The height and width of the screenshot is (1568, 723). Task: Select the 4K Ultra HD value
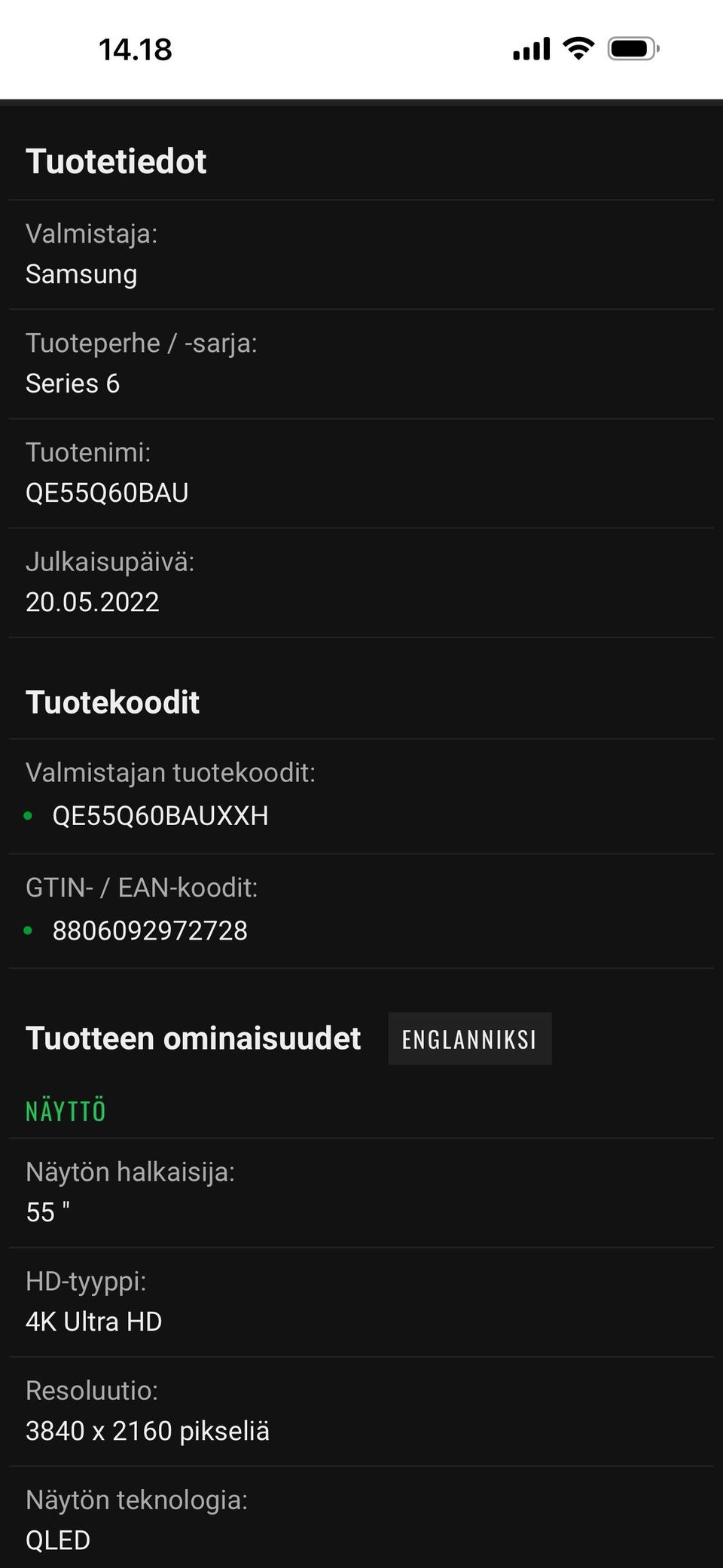[93, 1320]
